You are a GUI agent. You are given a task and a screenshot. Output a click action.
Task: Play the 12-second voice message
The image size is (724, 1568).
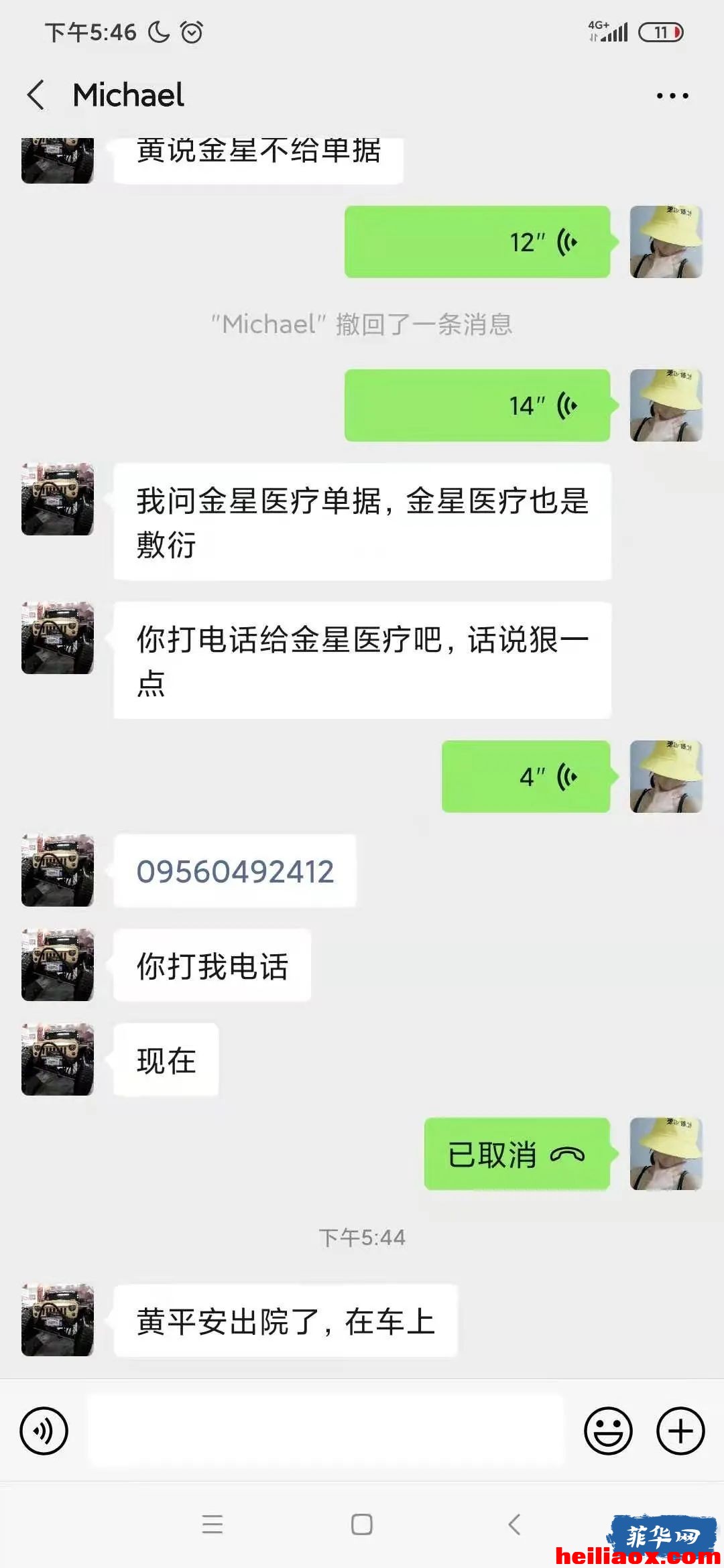click(x=477, y=242)
